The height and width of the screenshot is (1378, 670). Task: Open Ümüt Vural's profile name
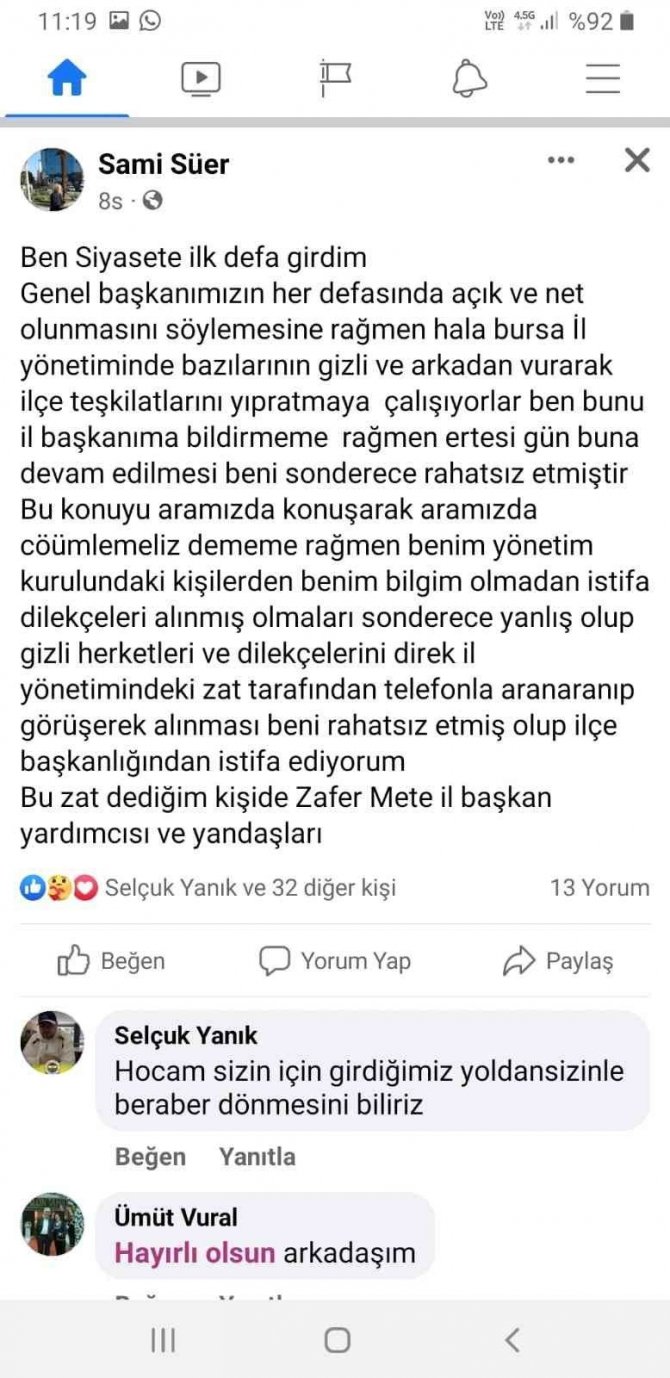[x=176, y=1217]
